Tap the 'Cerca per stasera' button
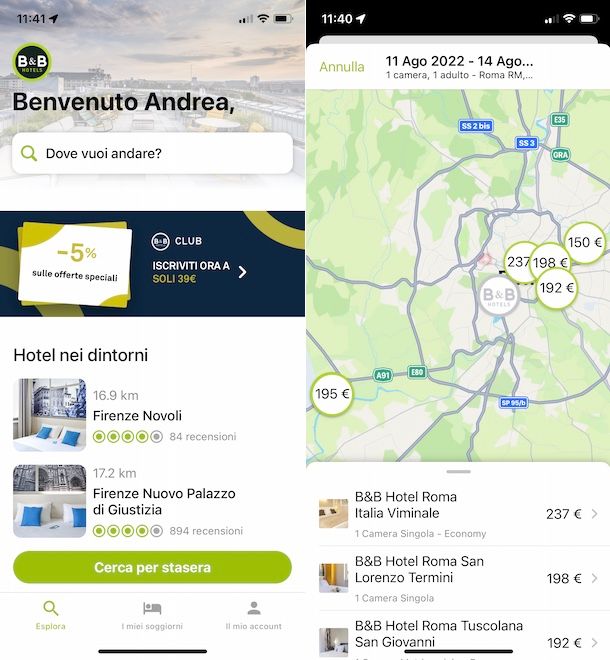Viewport: 610px width, 660px height. tap(152, 567)
